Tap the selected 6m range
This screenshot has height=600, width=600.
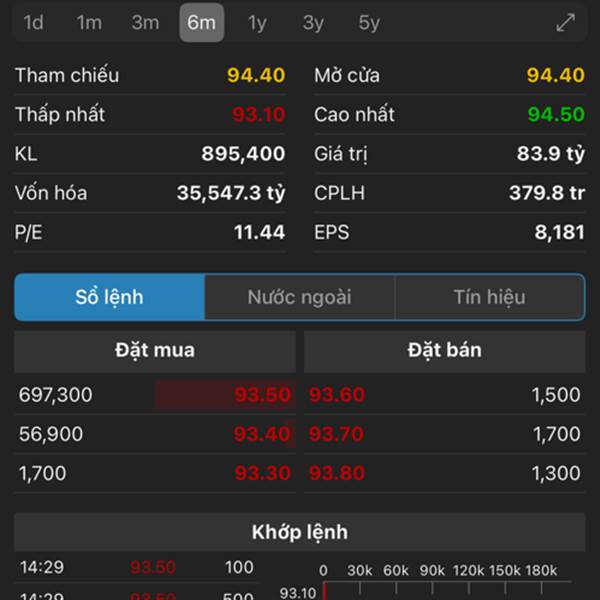[x=201, y=23]
